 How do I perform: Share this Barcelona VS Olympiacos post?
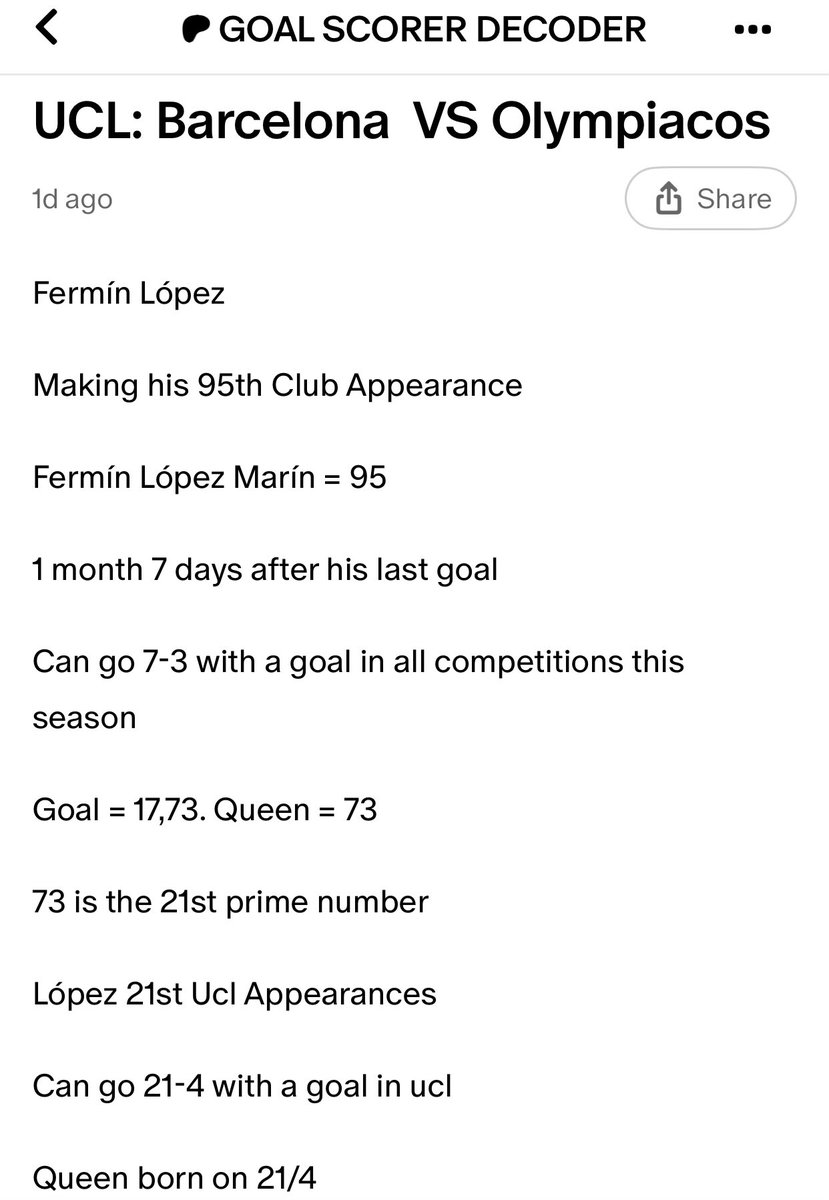[711, 199]
